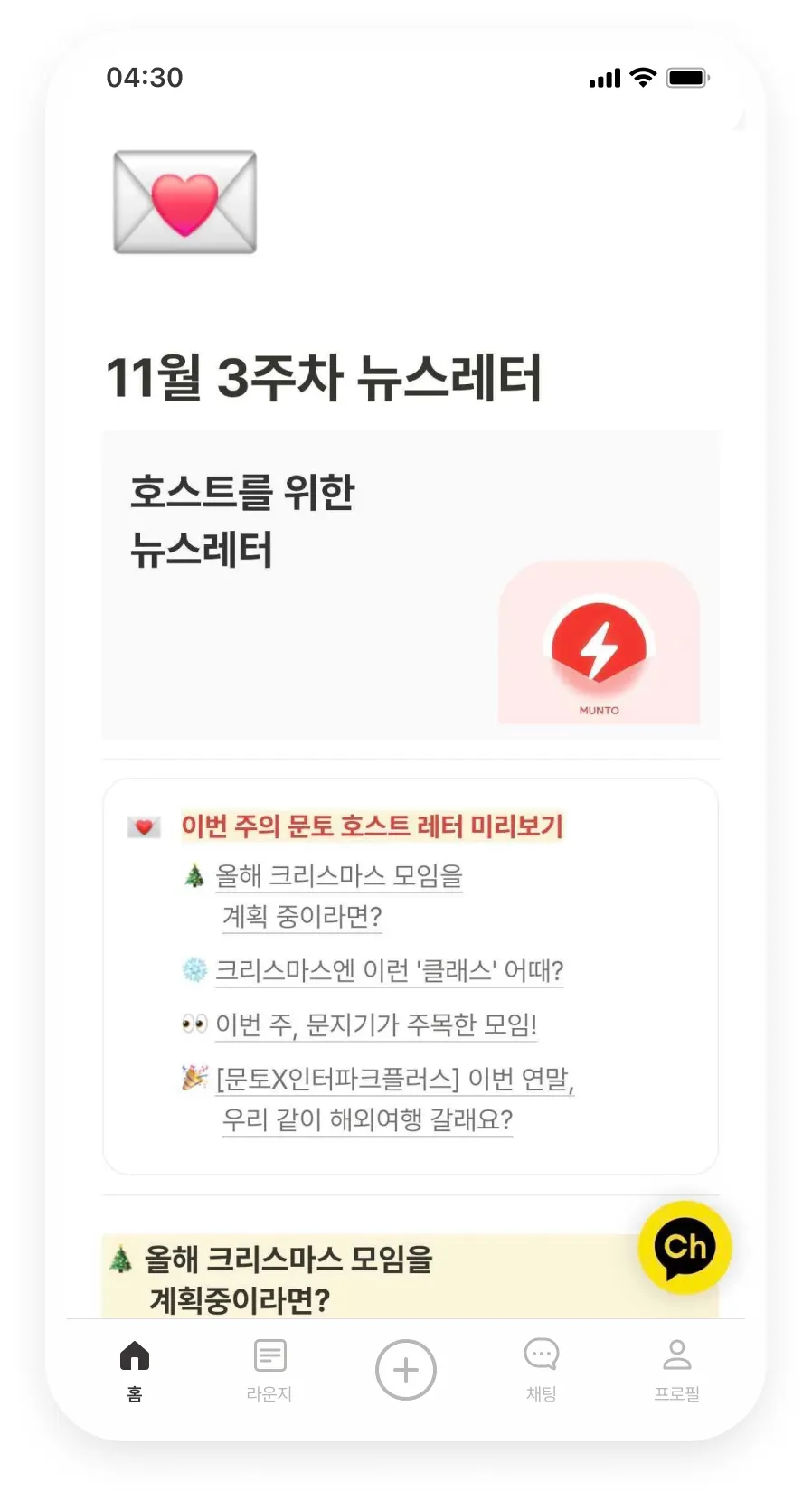
Task: Open the '문토X인터파크플러스 해외여행' link
Action: pos(394,1079)
